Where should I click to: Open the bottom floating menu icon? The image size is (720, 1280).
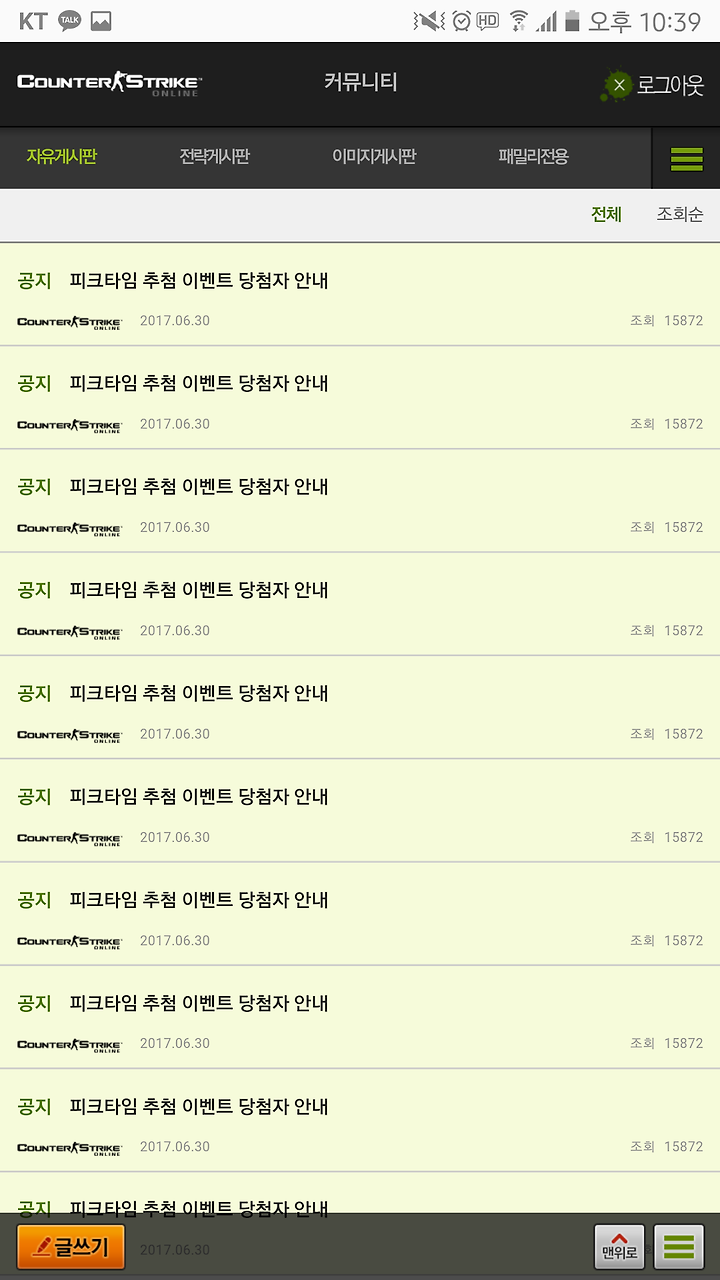[679, 1247]
